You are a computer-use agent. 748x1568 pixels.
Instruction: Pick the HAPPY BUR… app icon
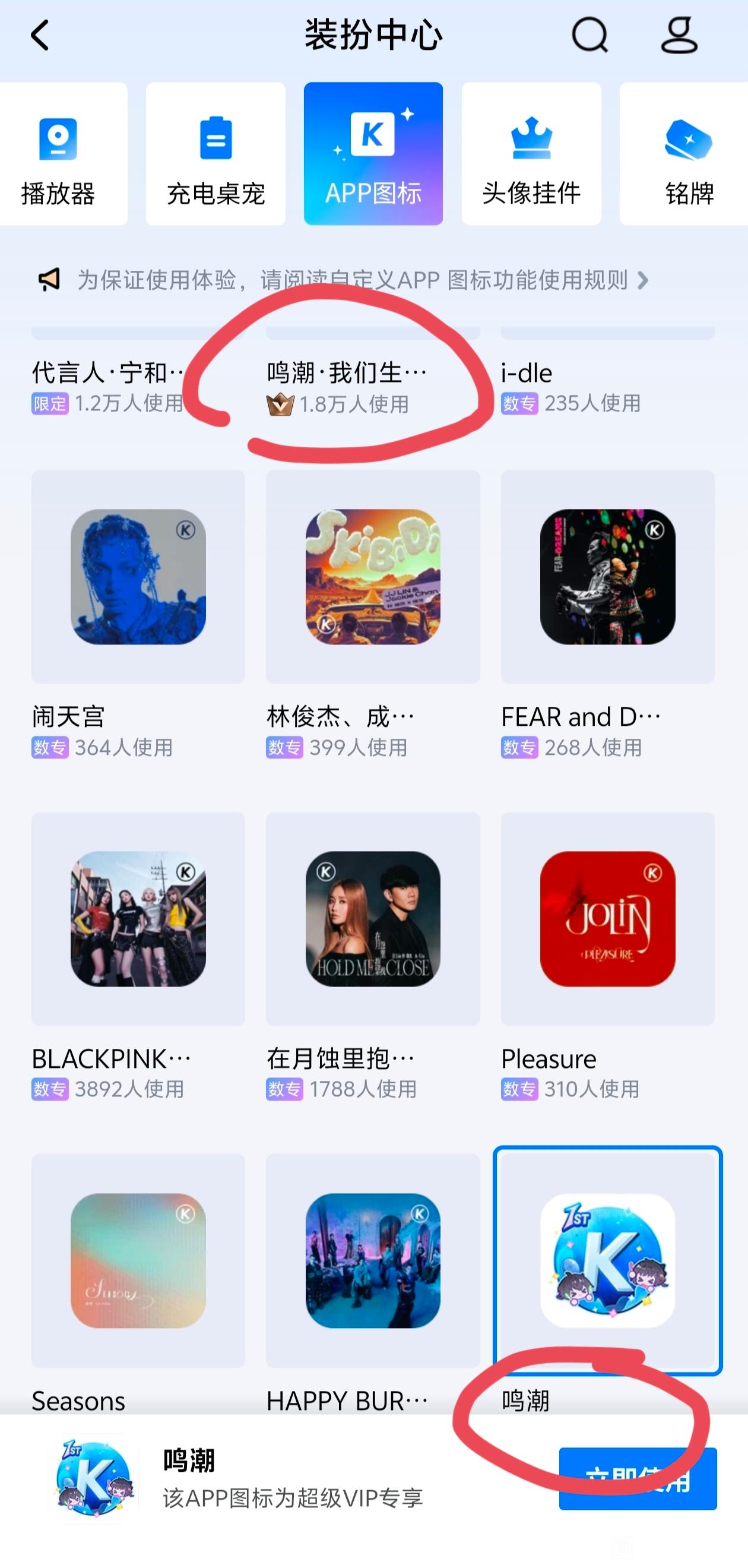click(372, 1260)
